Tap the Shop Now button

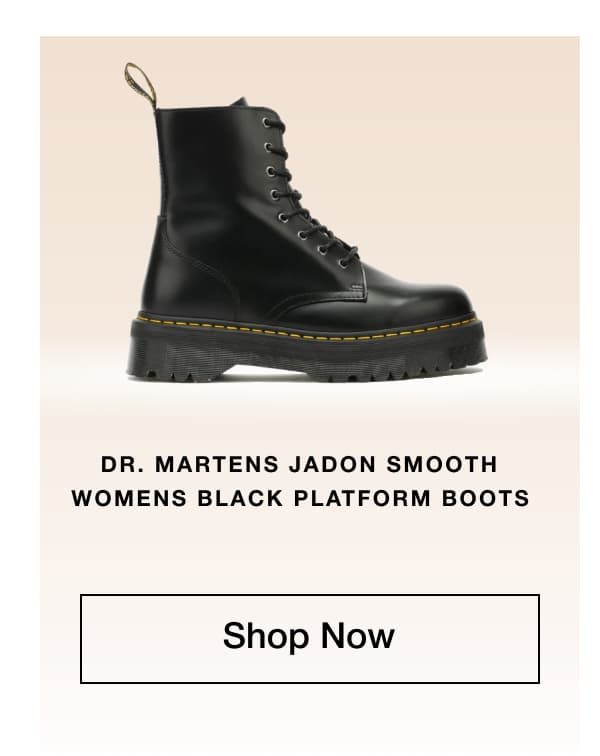click(x=309, y=638)
